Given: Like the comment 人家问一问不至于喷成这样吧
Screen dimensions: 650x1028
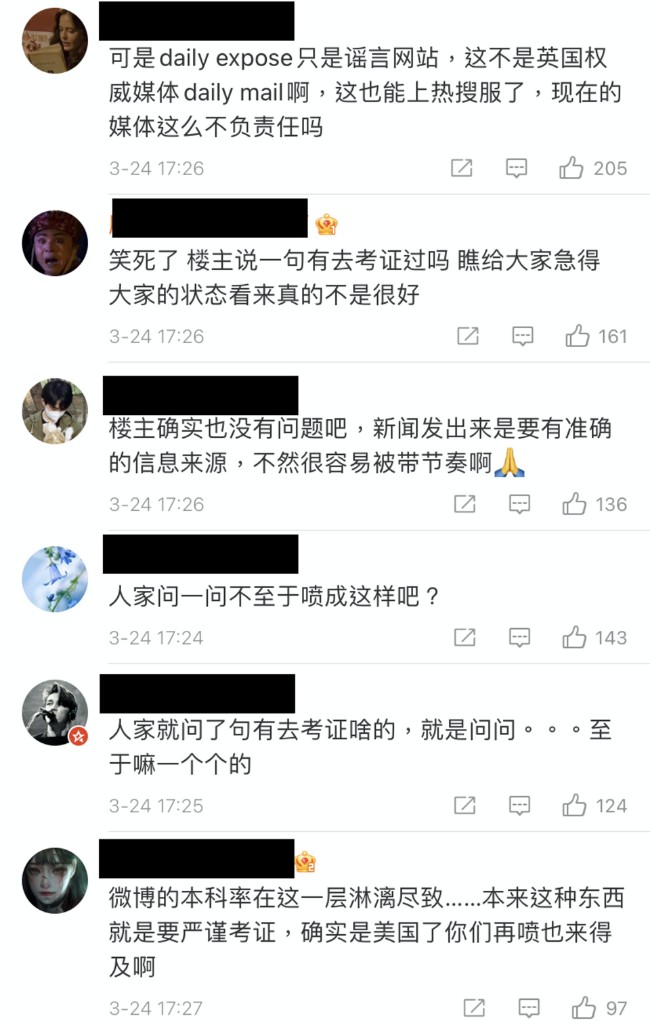Looking at the screenshot, I should point(574,637).
